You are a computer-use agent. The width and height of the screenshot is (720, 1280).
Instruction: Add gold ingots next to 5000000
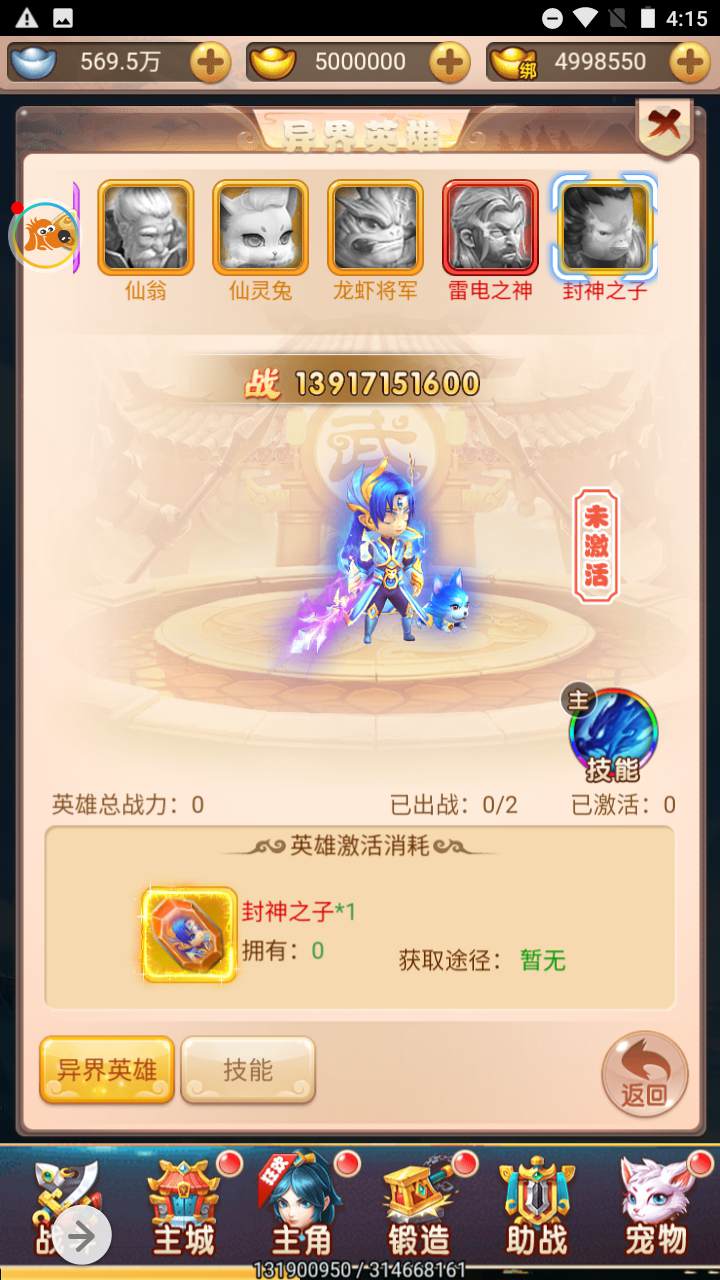[449, 62]
